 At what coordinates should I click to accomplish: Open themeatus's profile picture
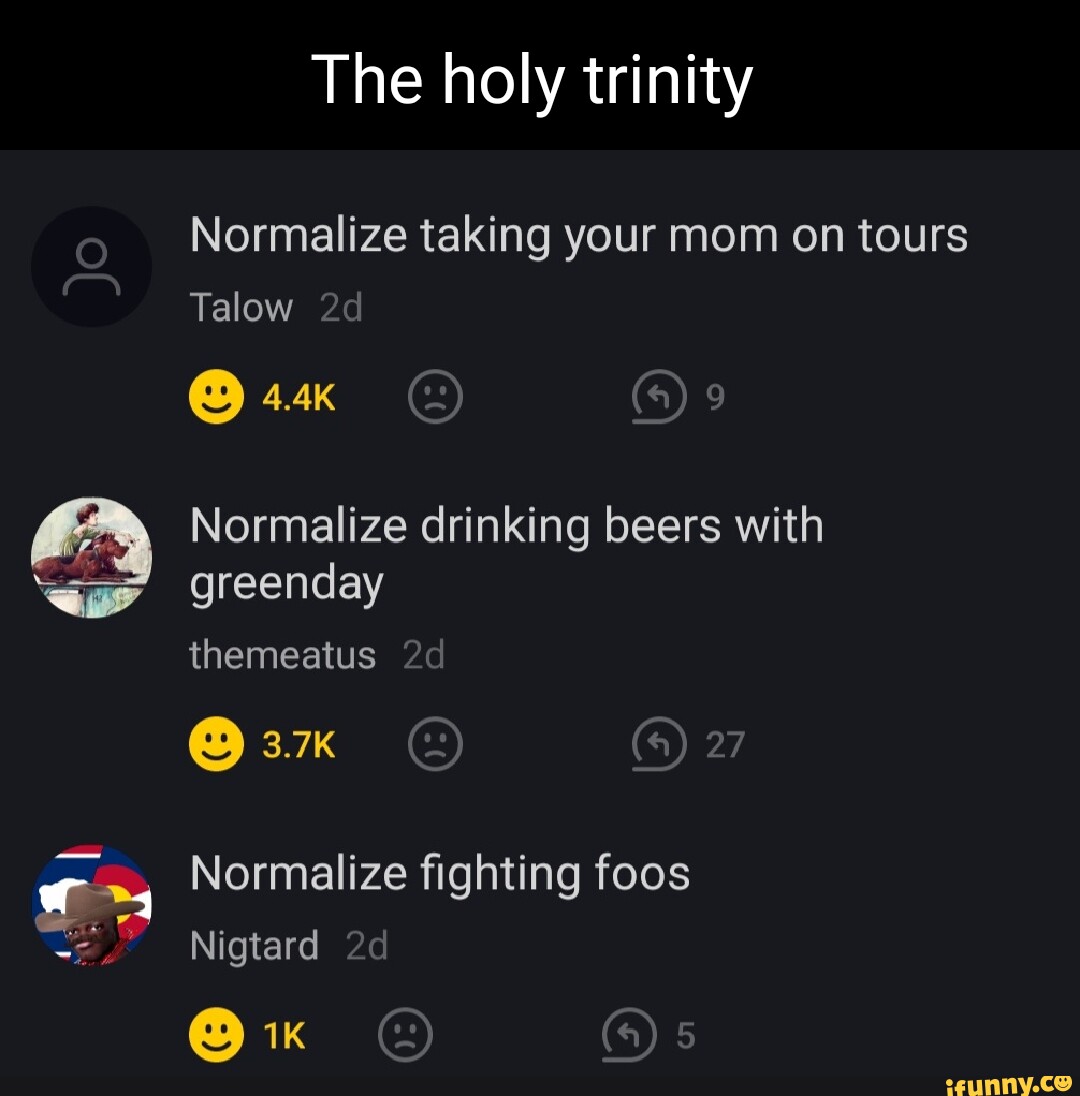coord(91,558)
